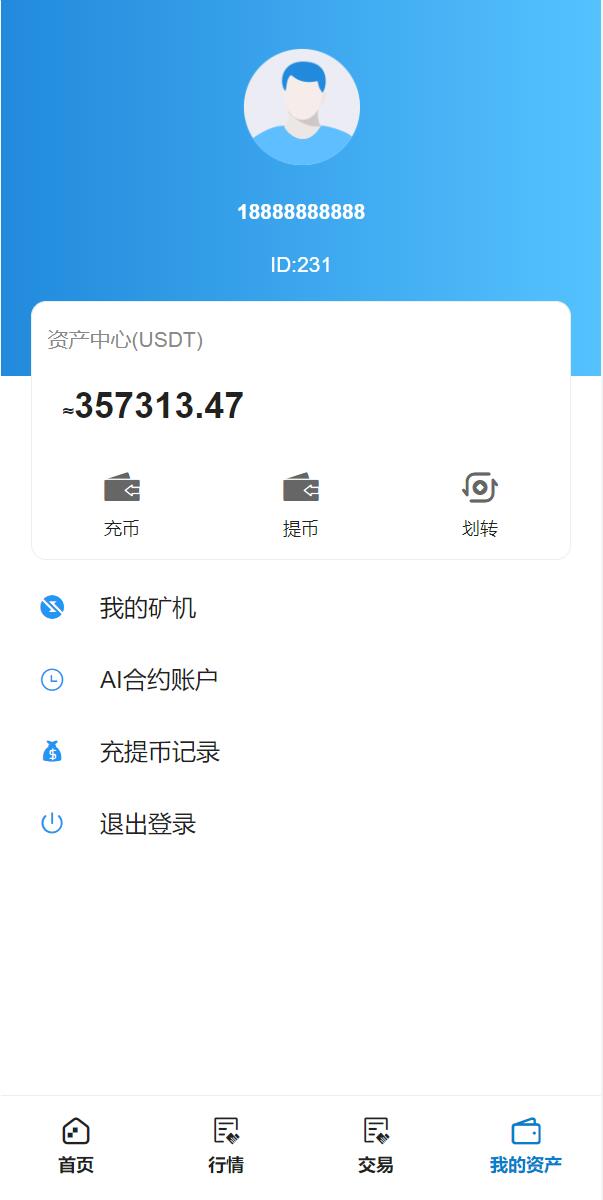Tap the 充币 deposit button
Viewport: 603px width, 1200px height.
[x=122, y=504]
